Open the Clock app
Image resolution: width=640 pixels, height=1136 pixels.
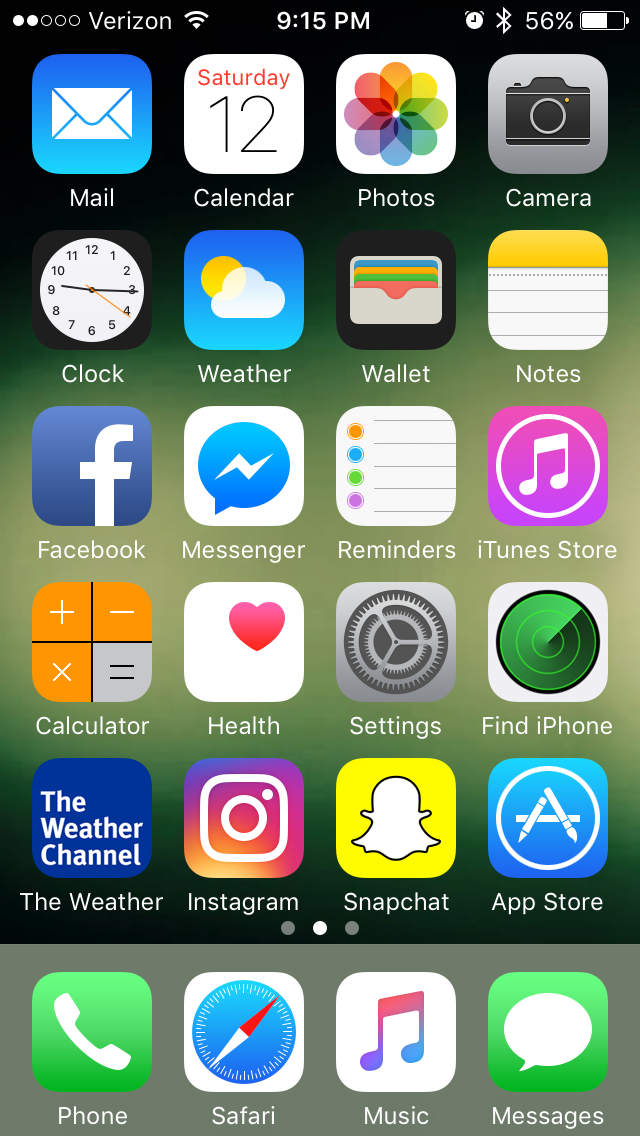[x=92, y=290]
